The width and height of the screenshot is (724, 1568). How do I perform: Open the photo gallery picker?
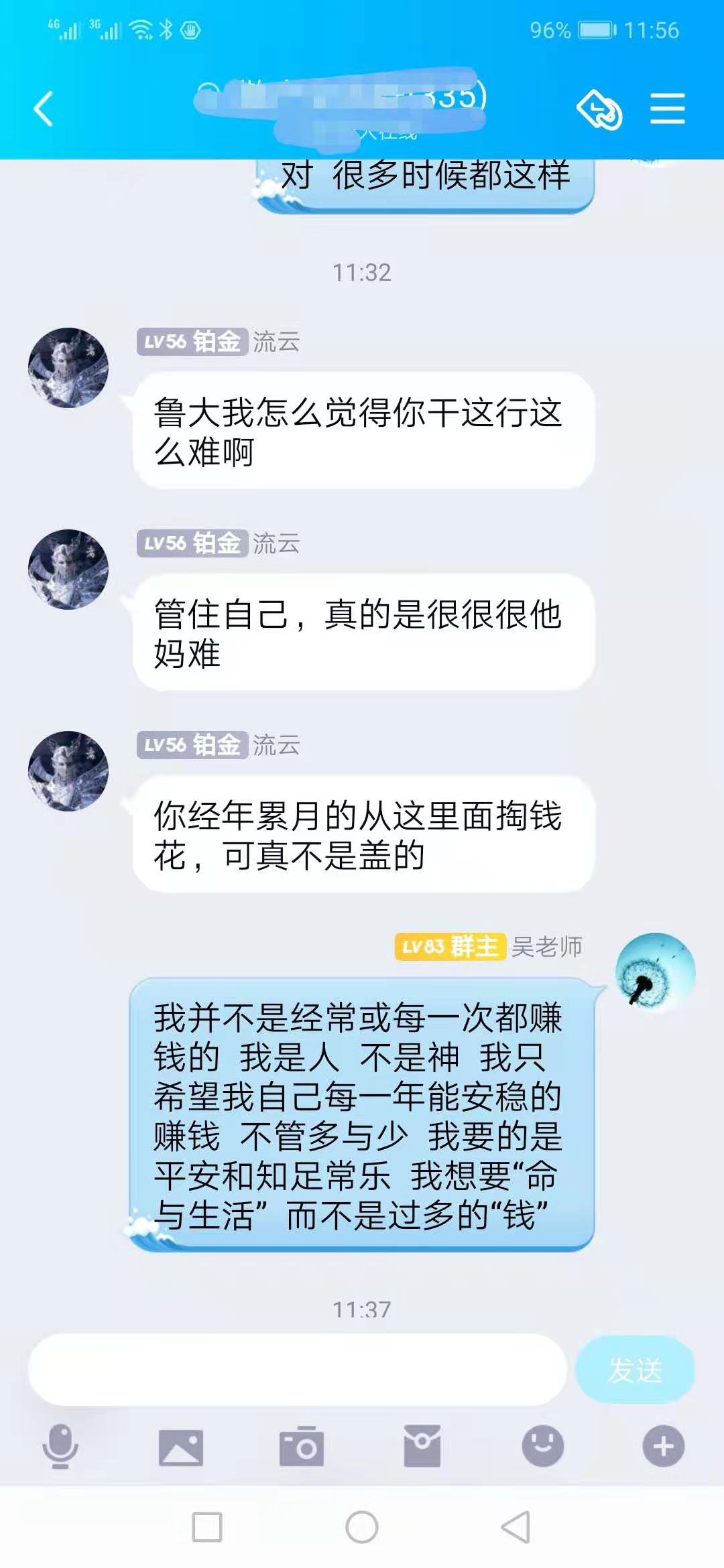point(181,1447)
